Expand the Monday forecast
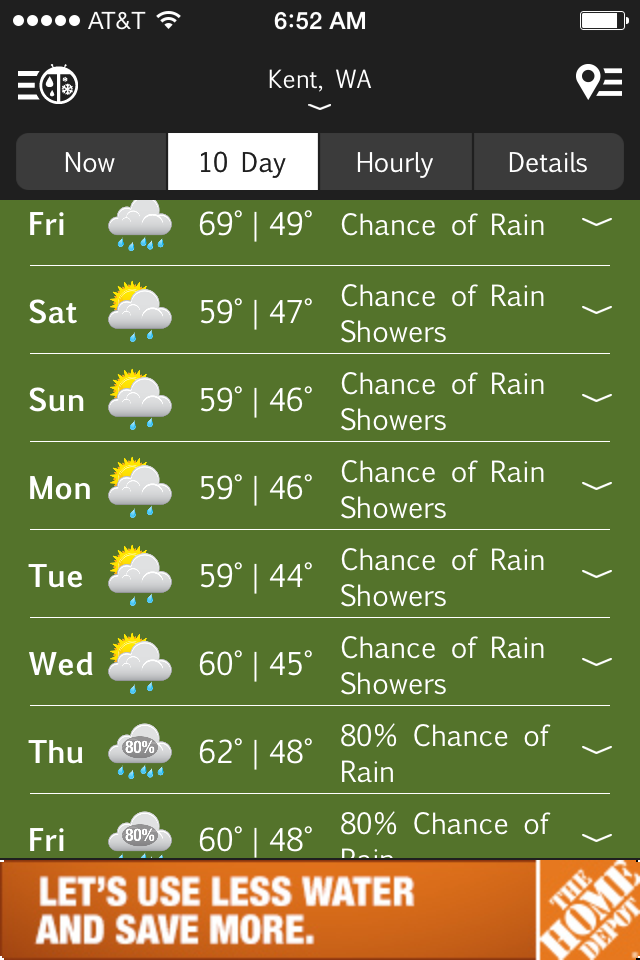This screenshot has height=960, width=640. point(596,486)
